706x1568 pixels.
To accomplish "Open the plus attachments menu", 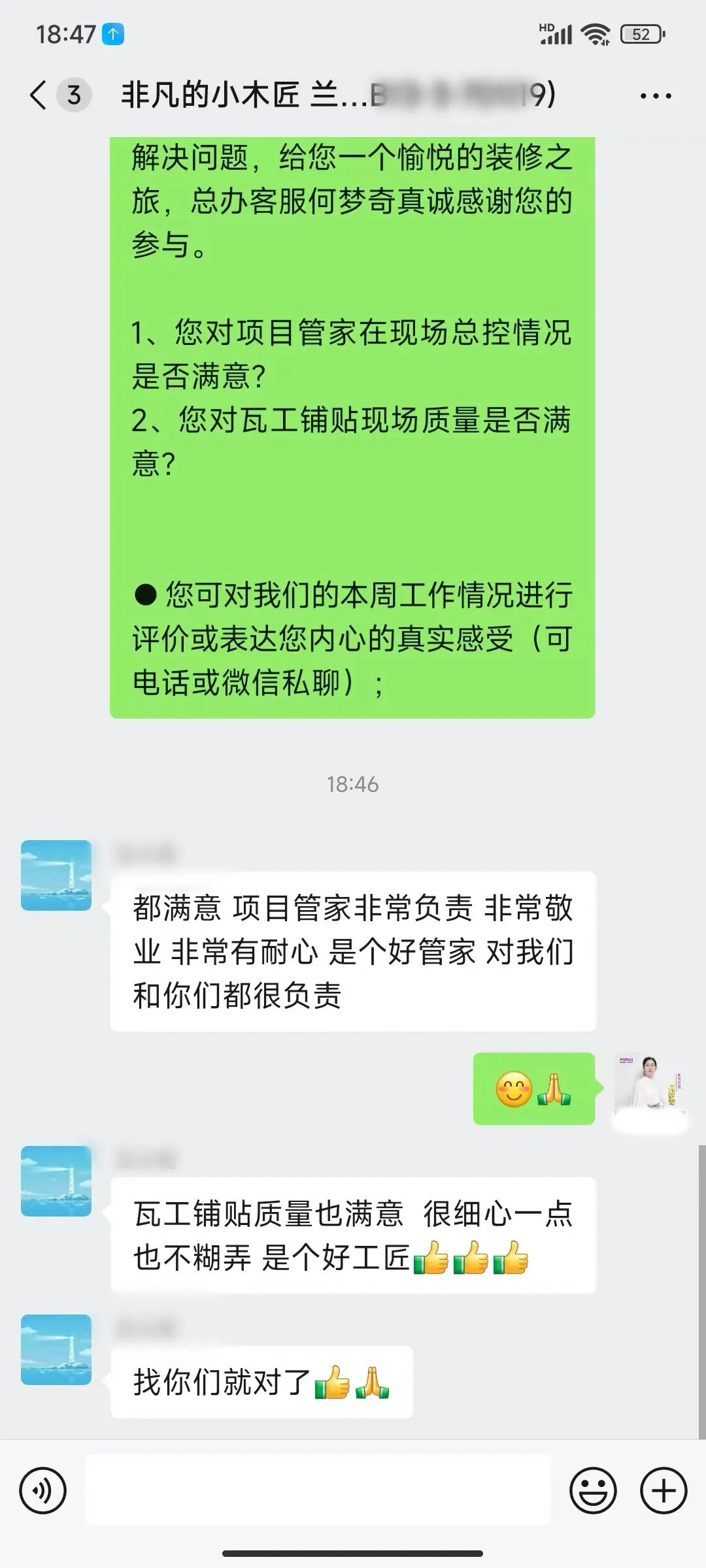I will 664,1492.
